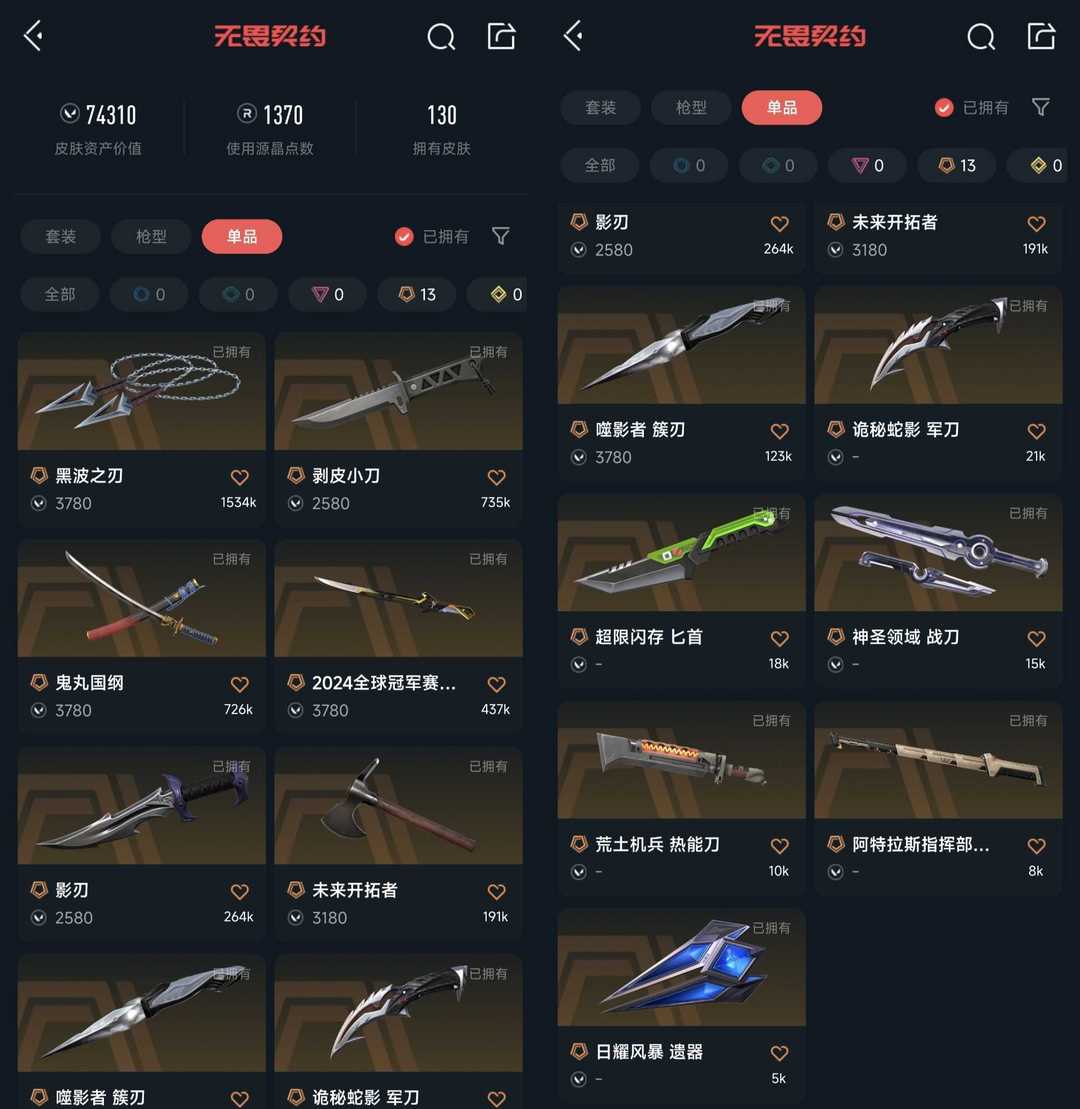The width and height of the screenshot is (1080, 1109).
Task: Select the 全部 filter button
Action: coord(59,294)
